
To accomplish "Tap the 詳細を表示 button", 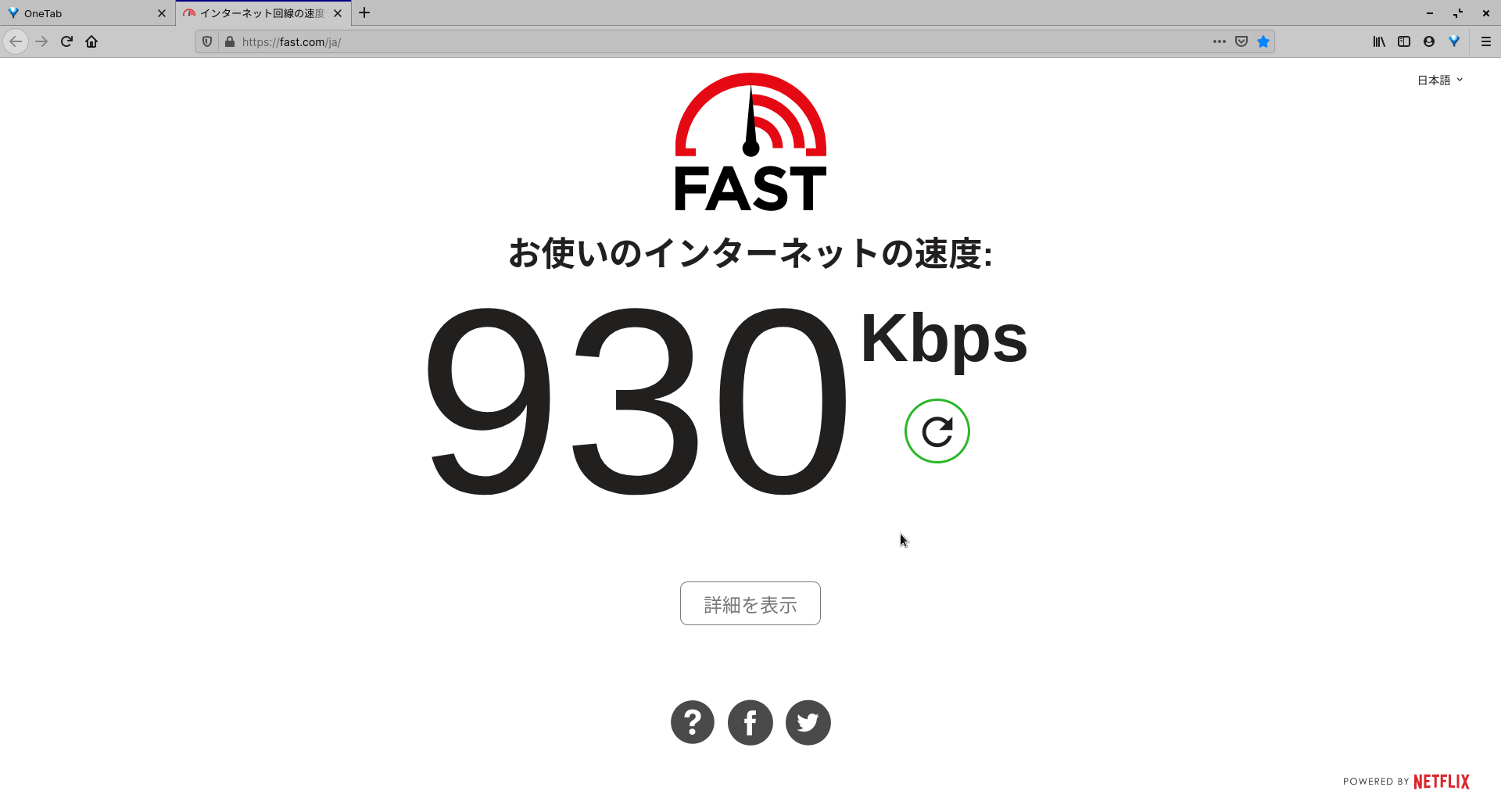I will tap(750, 603).
